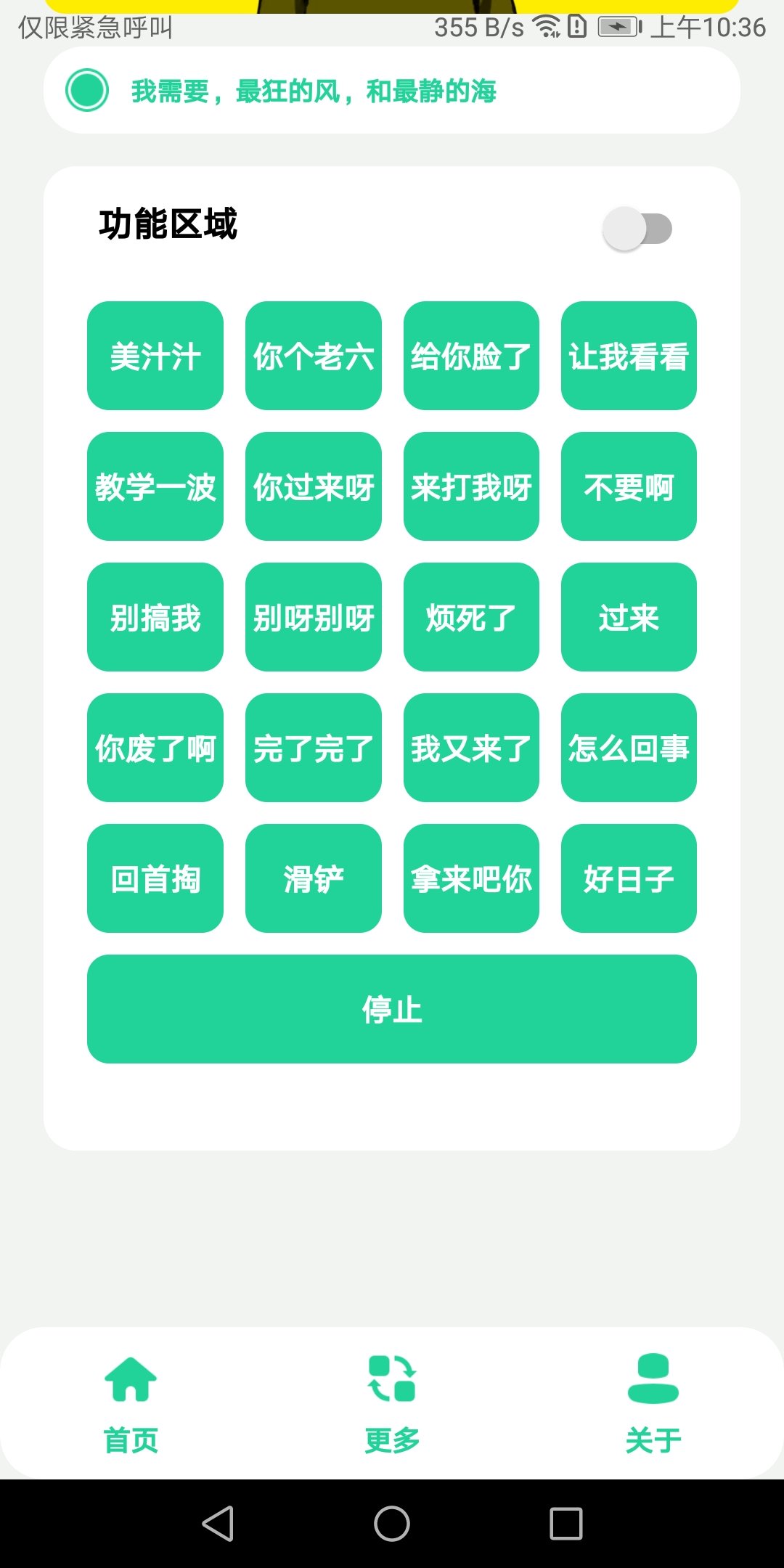Tap the system back button
Screen dimensions: 784x1568
tap(218, 1523)
